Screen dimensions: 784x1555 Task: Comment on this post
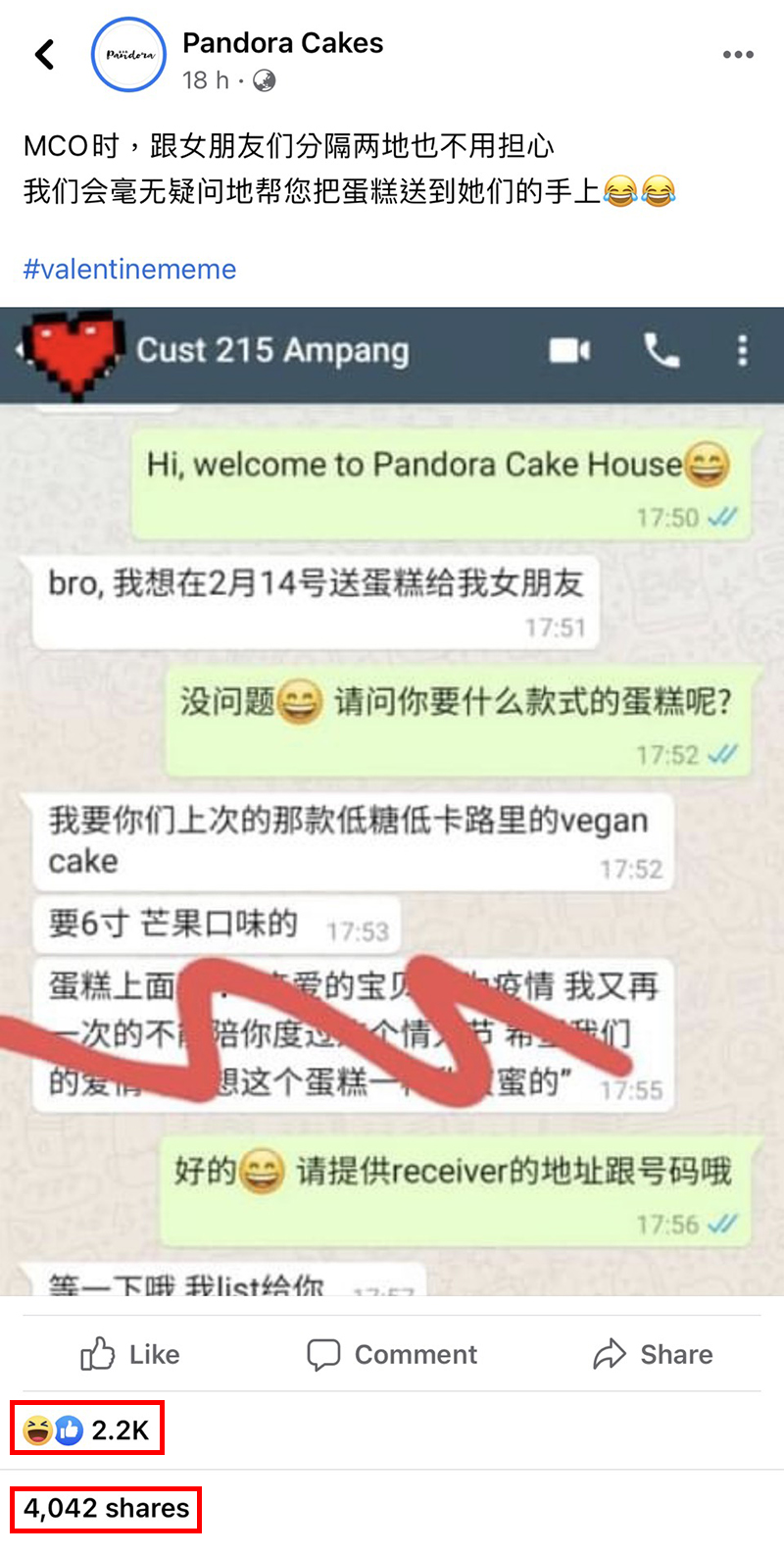pyautogui.click(x=392, y=1354)
